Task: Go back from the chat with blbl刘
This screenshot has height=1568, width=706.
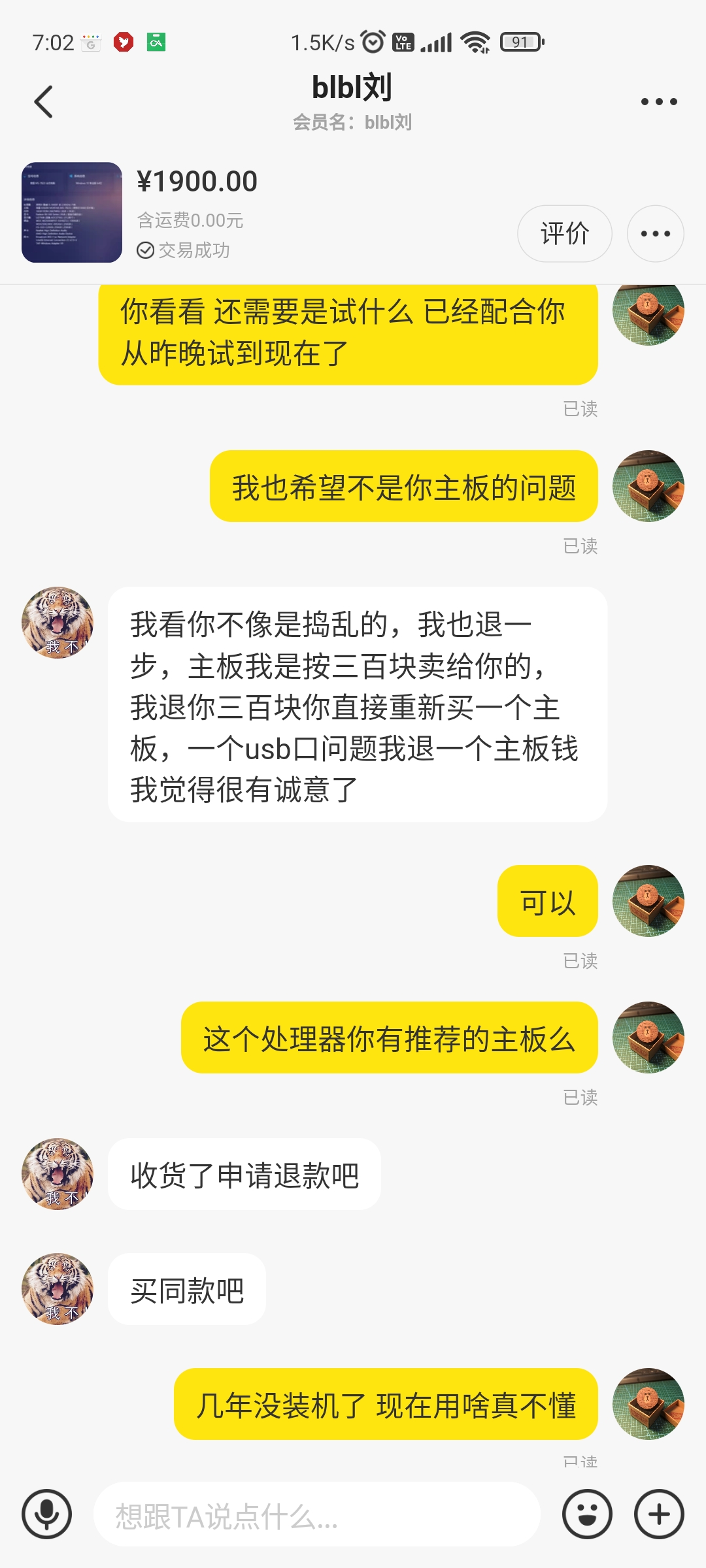Action: coord(44,102)
